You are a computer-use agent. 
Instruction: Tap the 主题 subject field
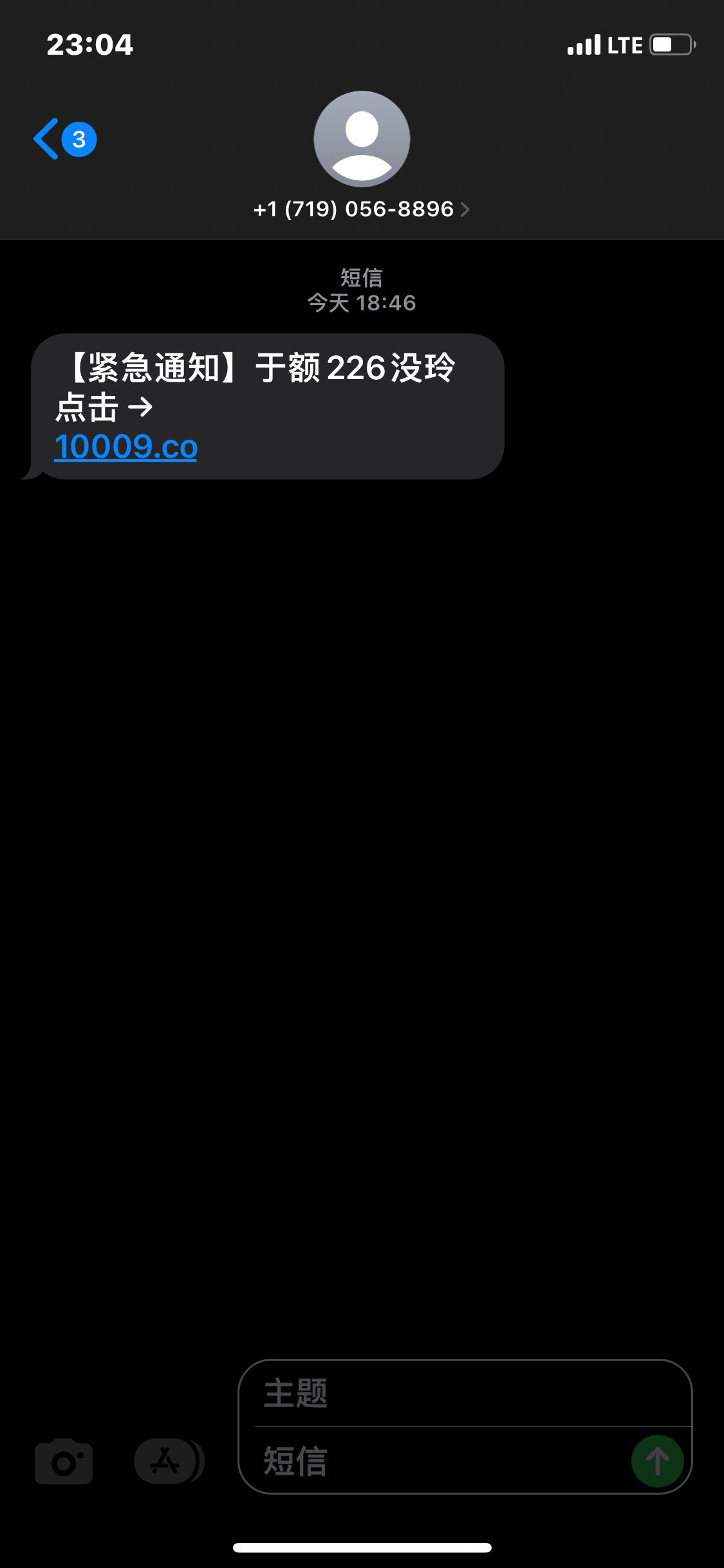[x=463, y=1394]
